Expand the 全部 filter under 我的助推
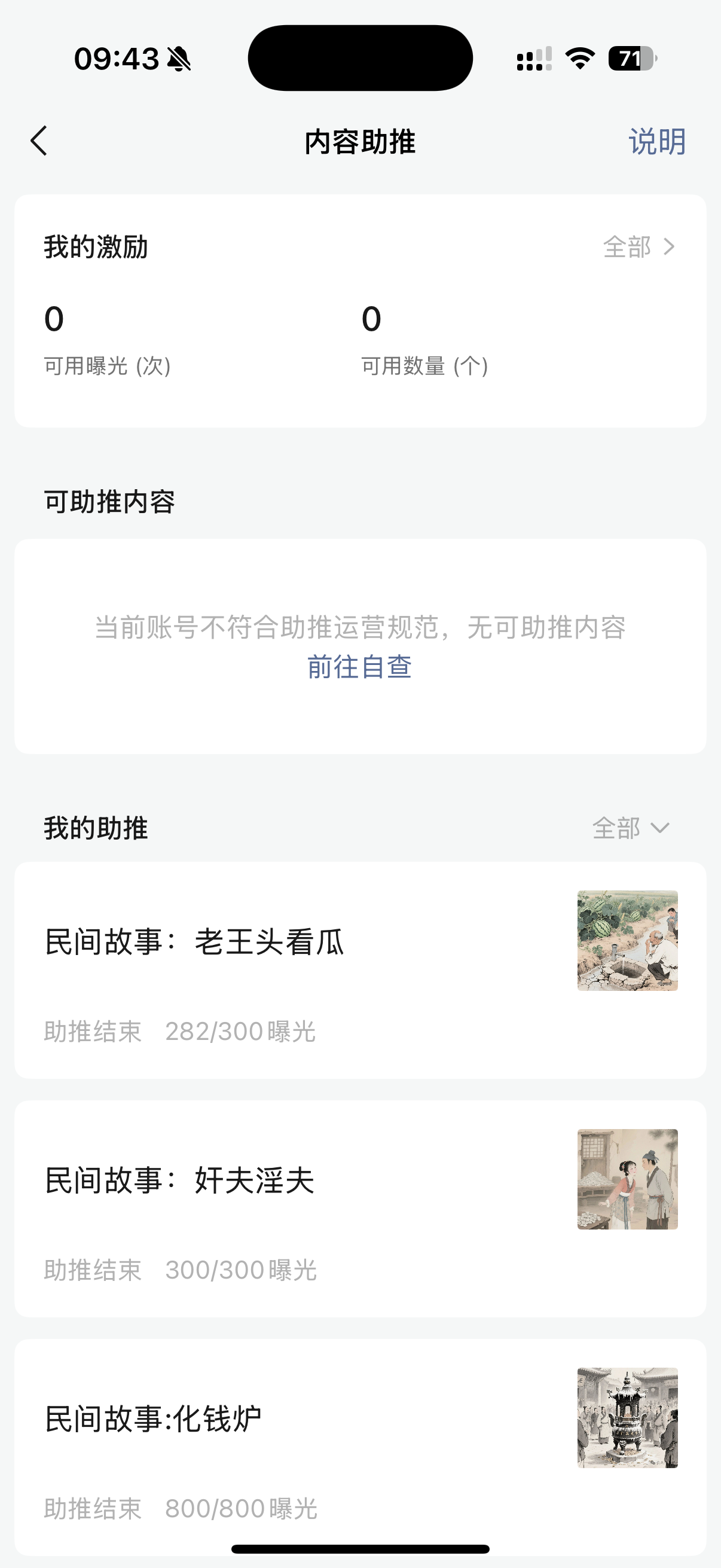Screen dimensions: 721x1568 pos(631,828)
